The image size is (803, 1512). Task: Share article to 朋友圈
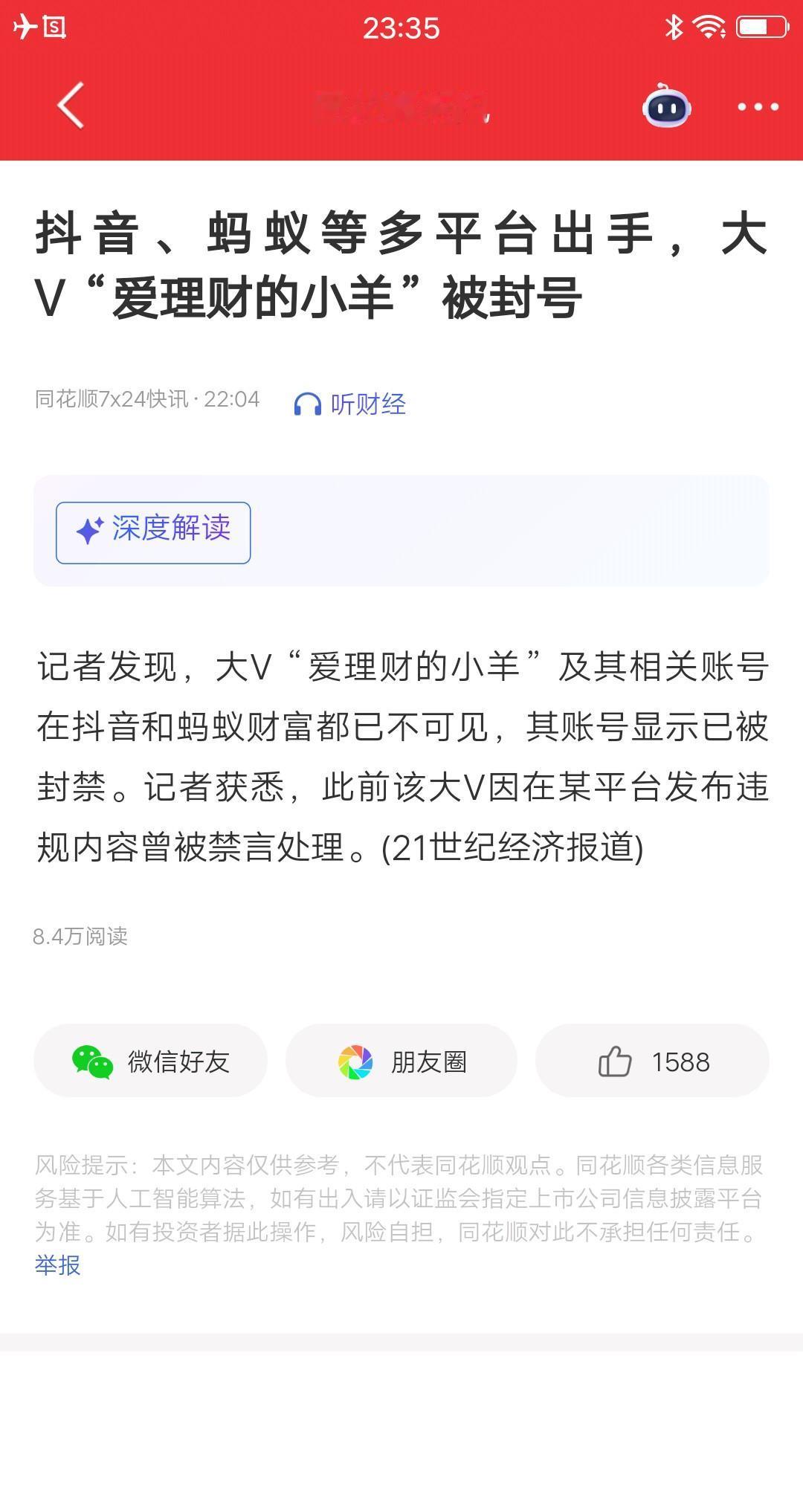[401, 1061]
